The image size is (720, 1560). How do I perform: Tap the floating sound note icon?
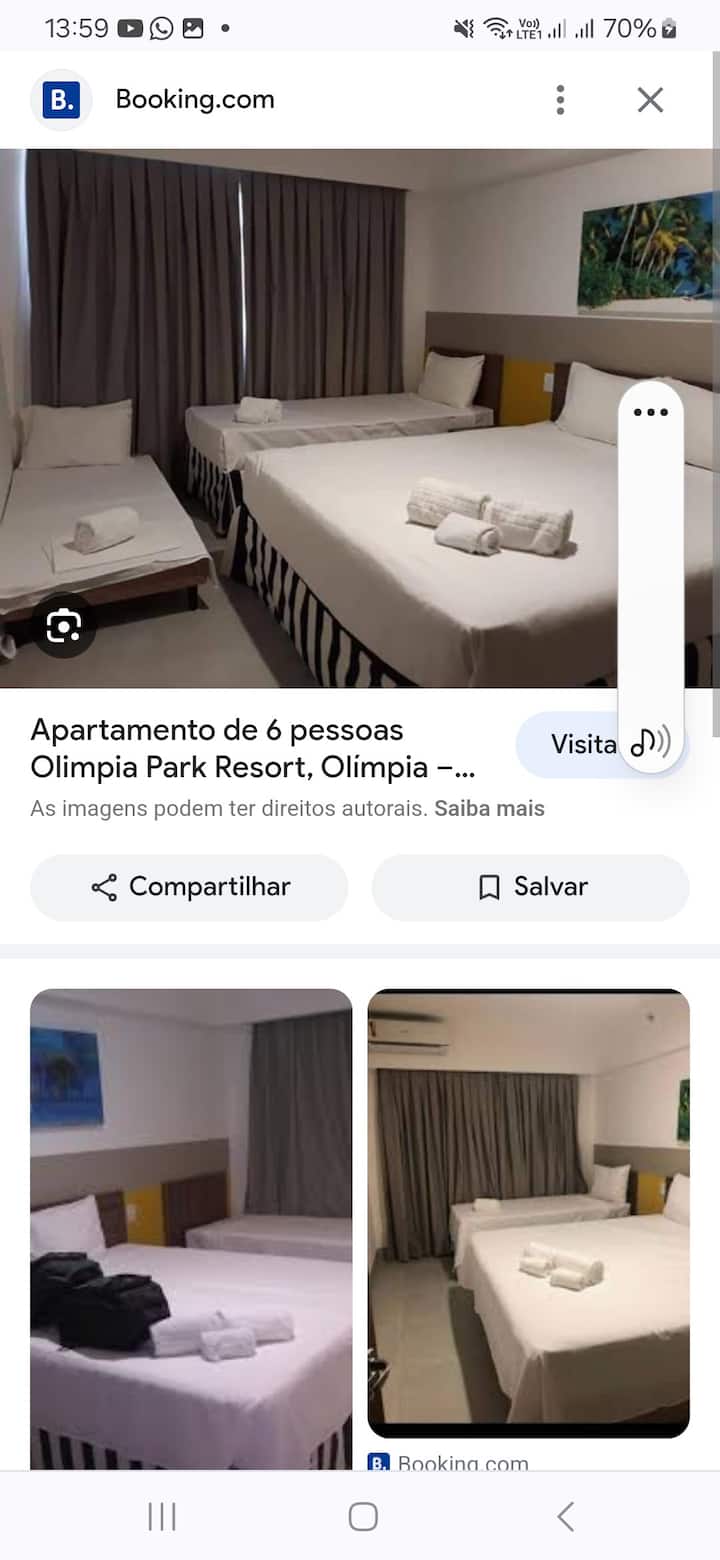(x=650, y=742)
